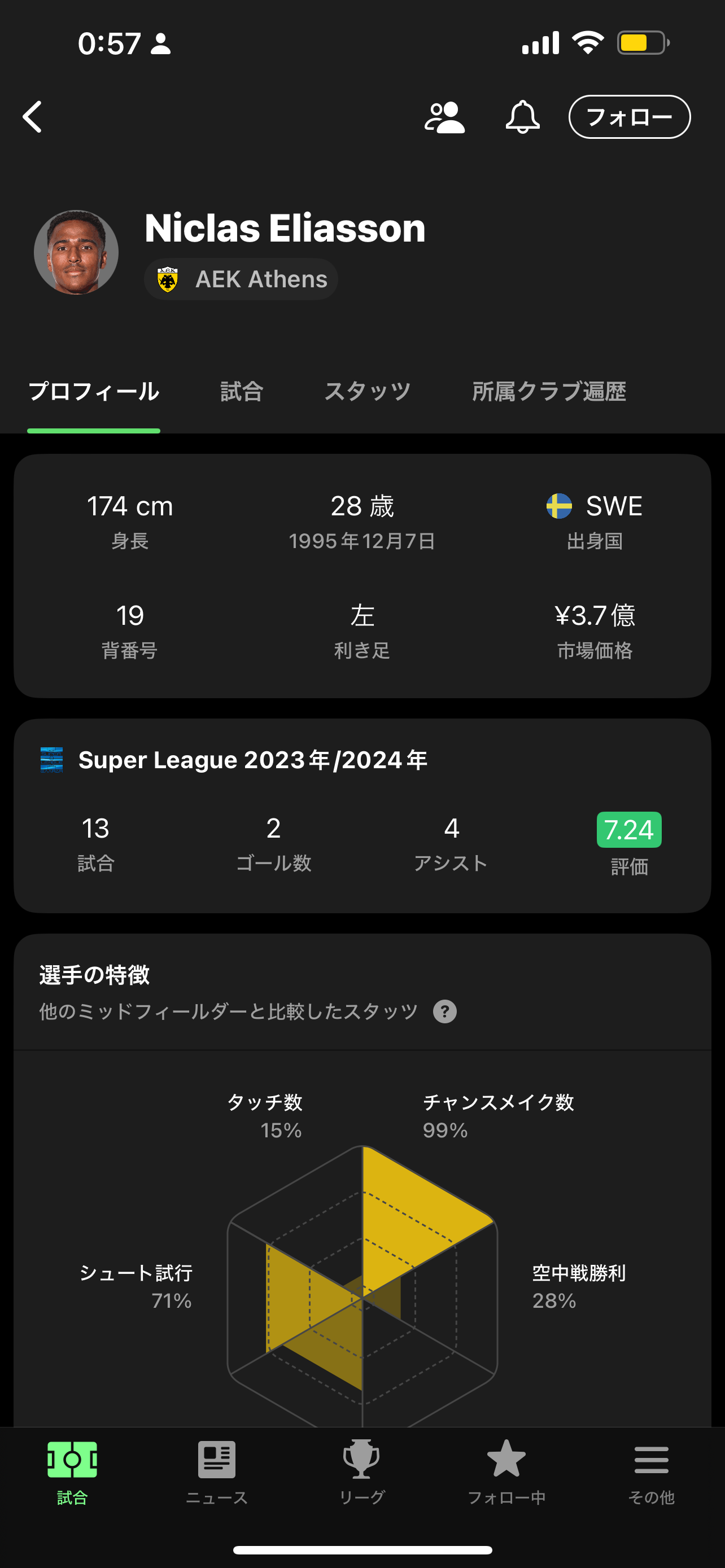Open the その他 menu tab

652,1470
